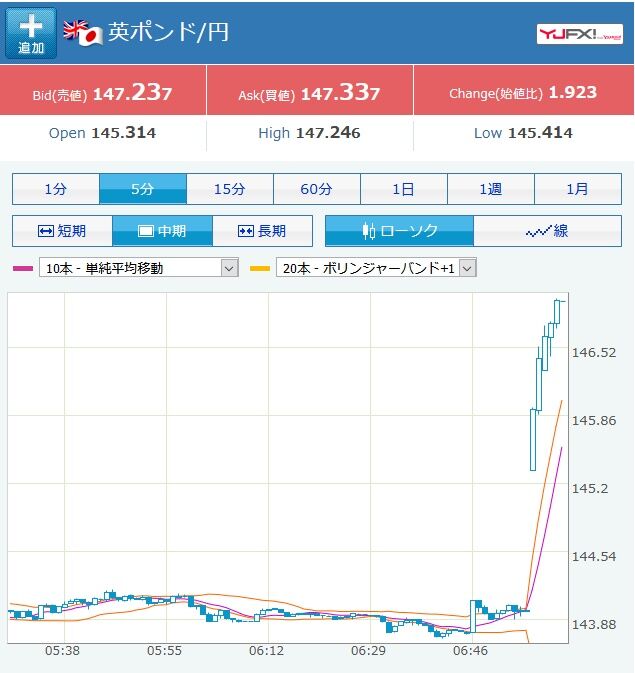Switch to the 1分 timeframe

56,189
